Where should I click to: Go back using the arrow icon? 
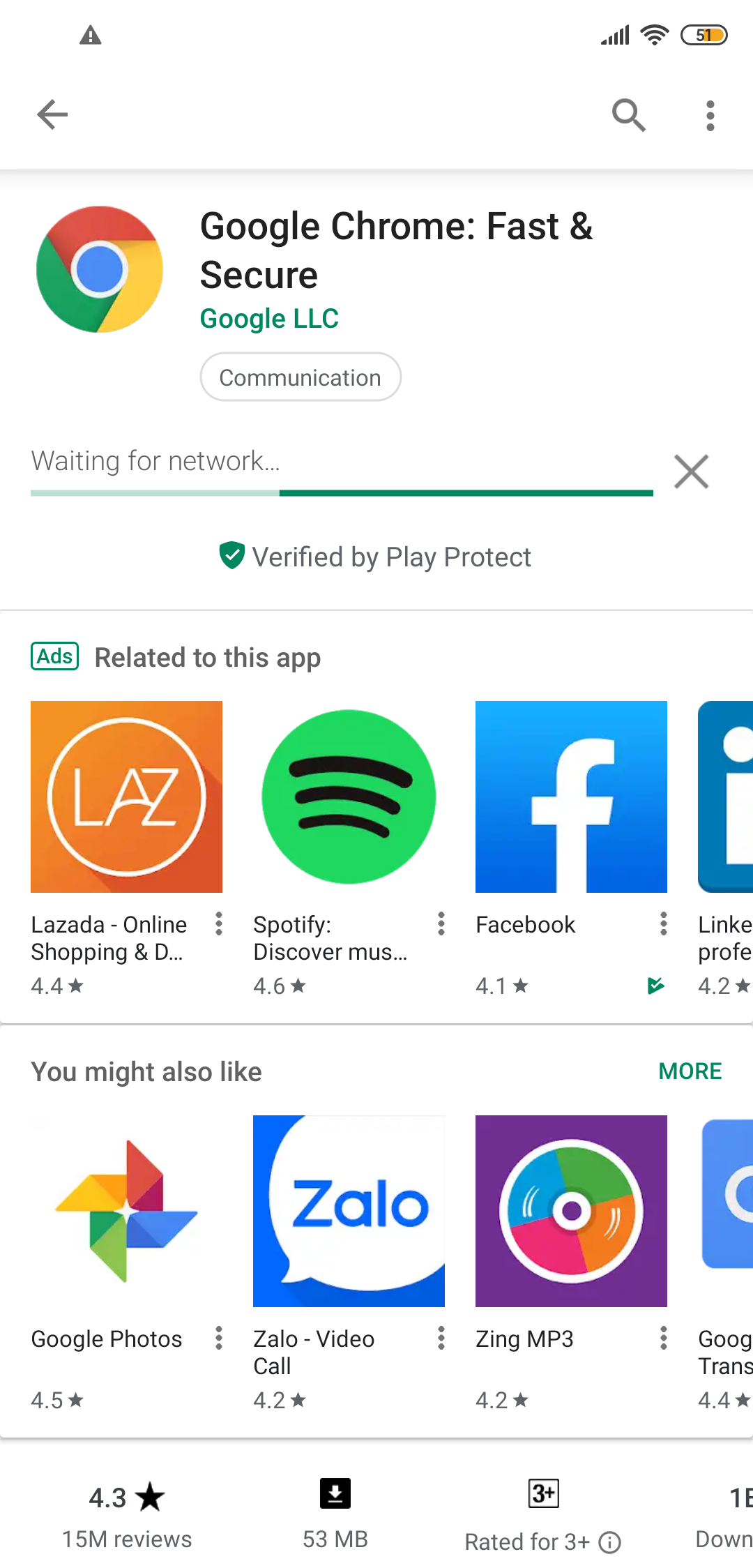coord(52,115)
